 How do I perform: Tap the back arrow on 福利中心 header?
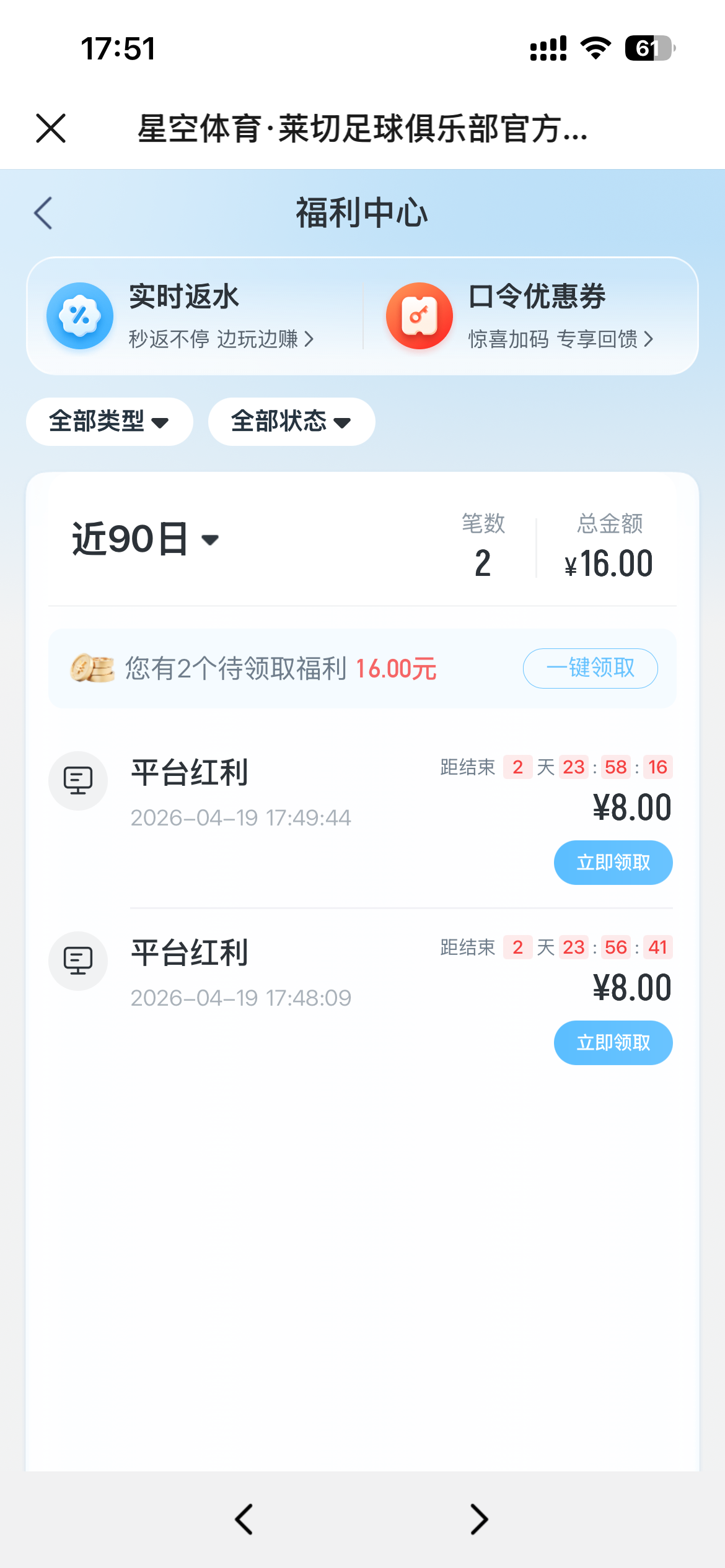click(42, 212)
